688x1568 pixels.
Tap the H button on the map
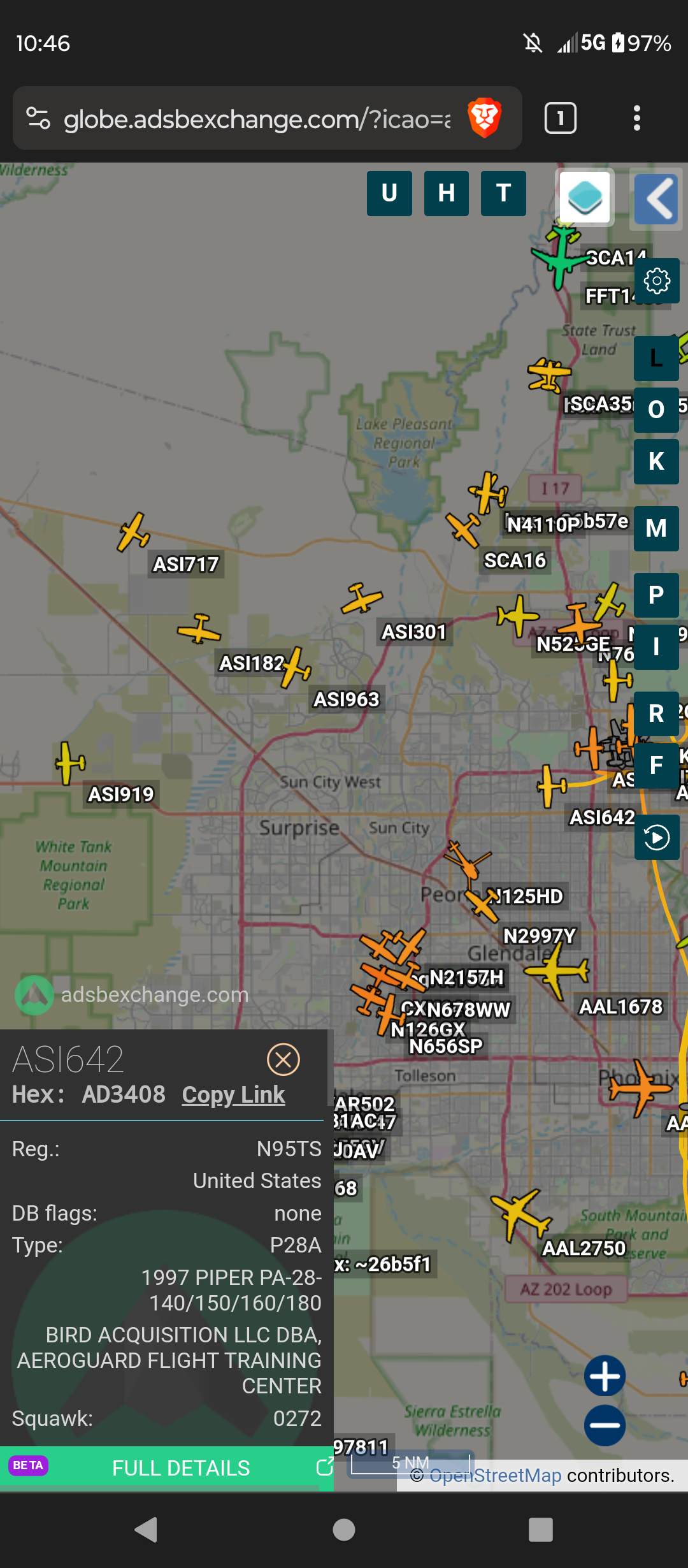[x=447, y=193]
